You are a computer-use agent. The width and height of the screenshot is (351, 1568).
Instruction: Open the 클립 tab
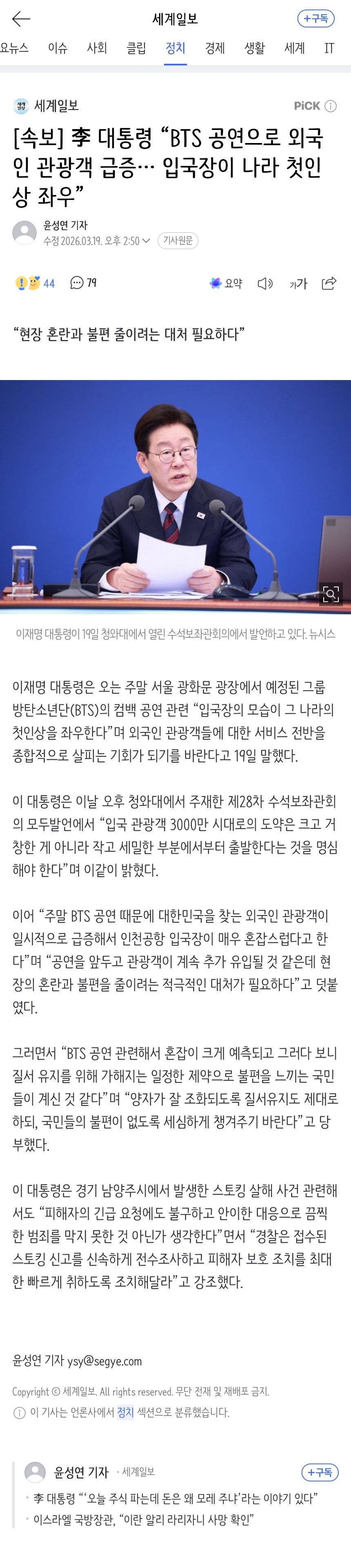click(136, 48)
